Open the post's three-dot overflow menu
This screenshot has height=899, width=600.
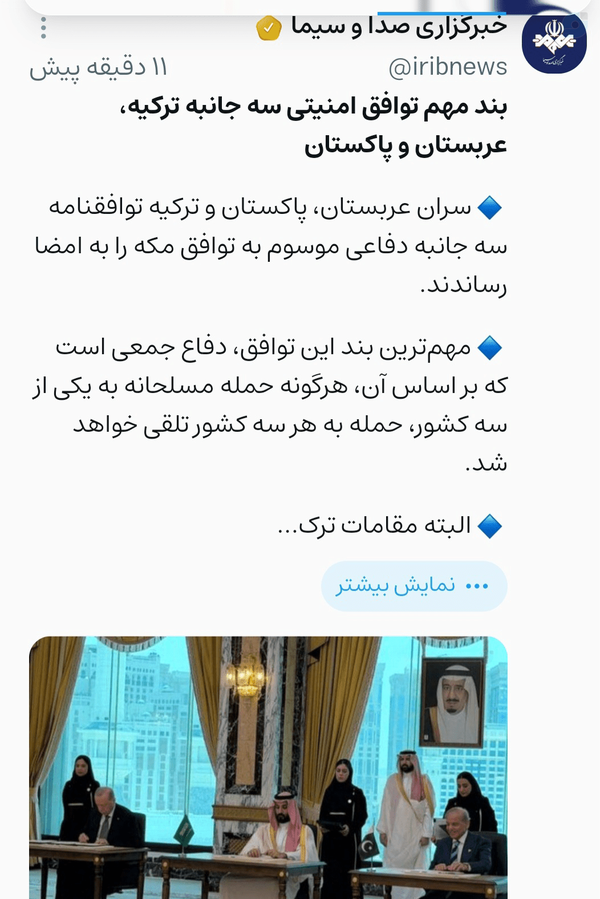(x=44, y=28)
